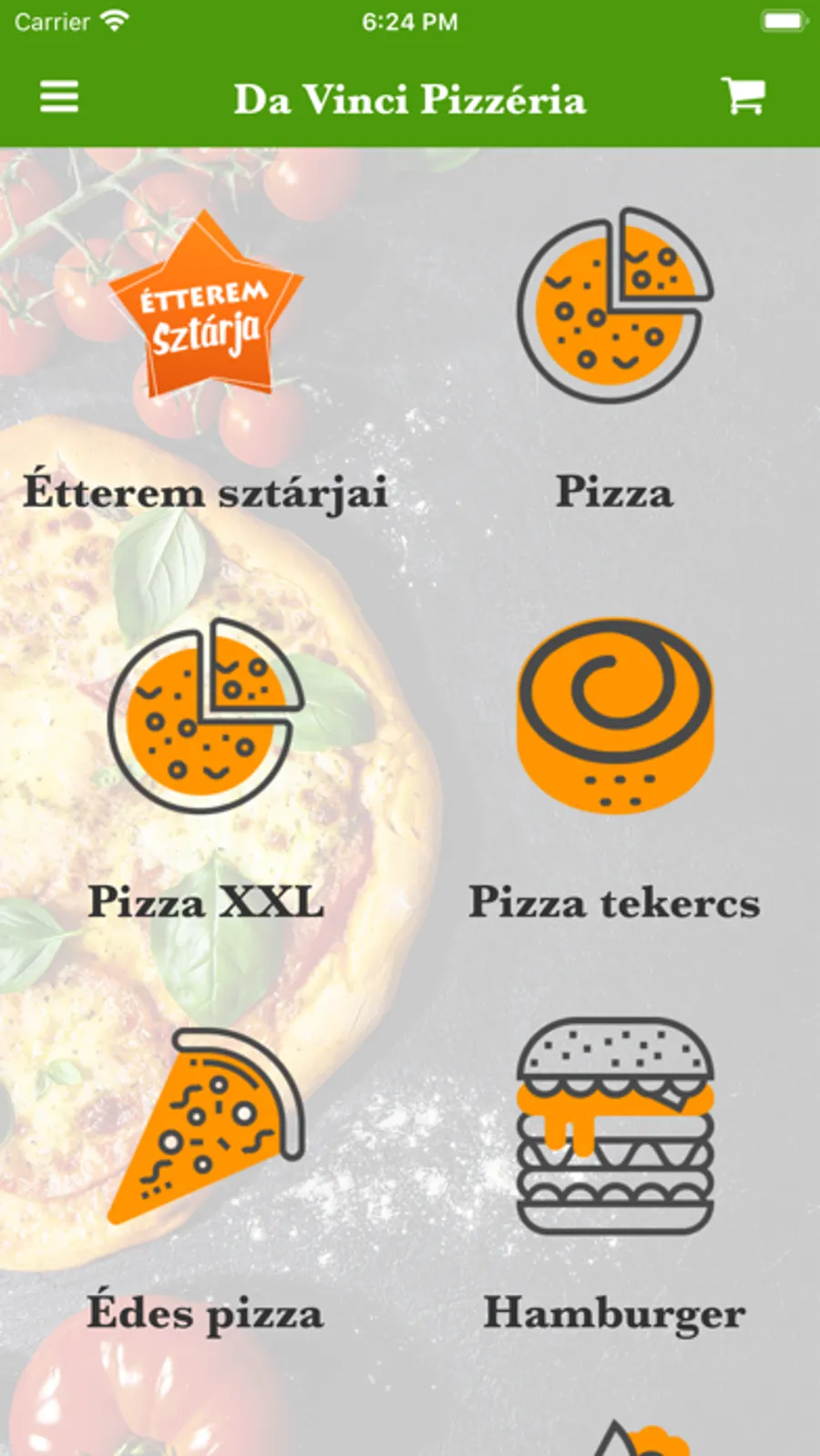View the shopping cart

[743, 97]
